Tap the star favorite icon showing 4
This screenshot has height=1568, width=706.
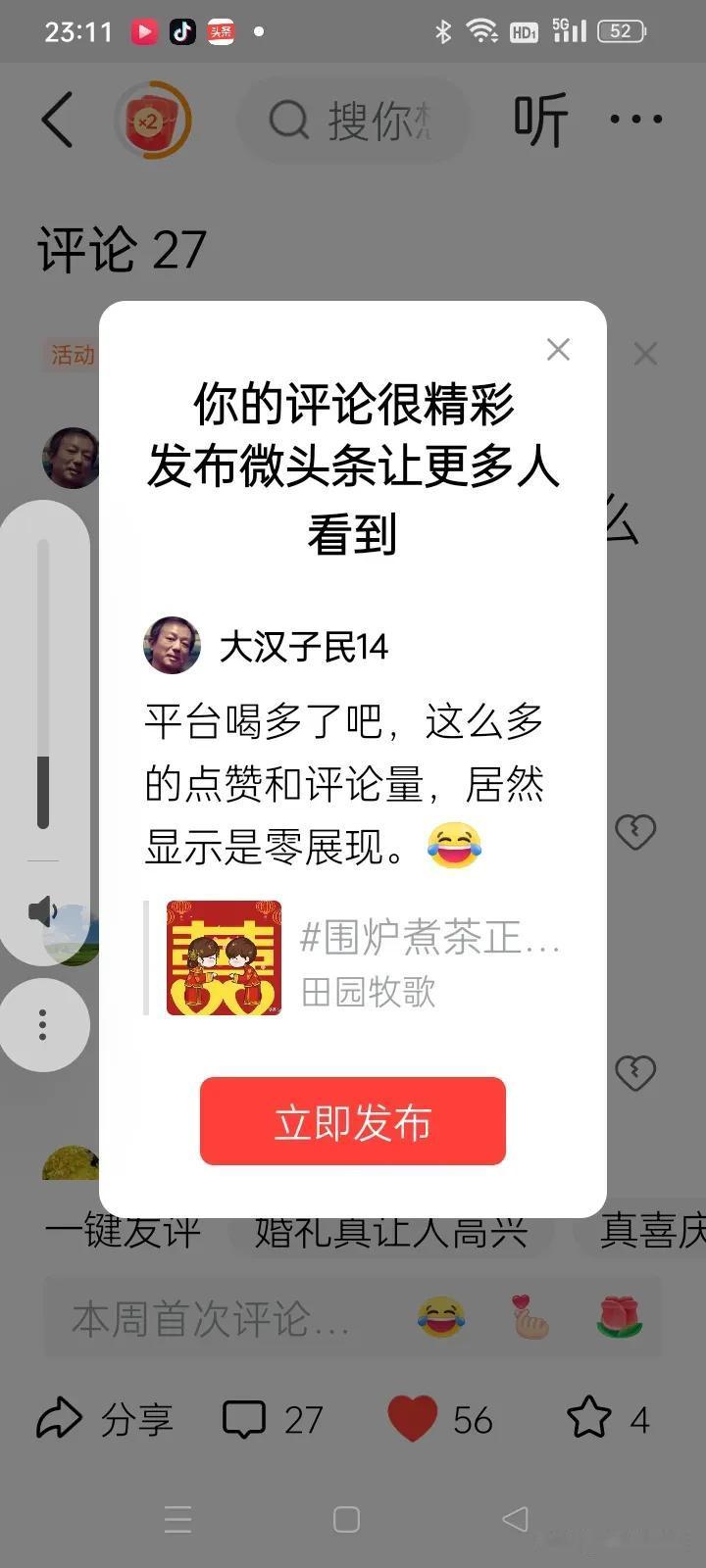coord(590,1418)
